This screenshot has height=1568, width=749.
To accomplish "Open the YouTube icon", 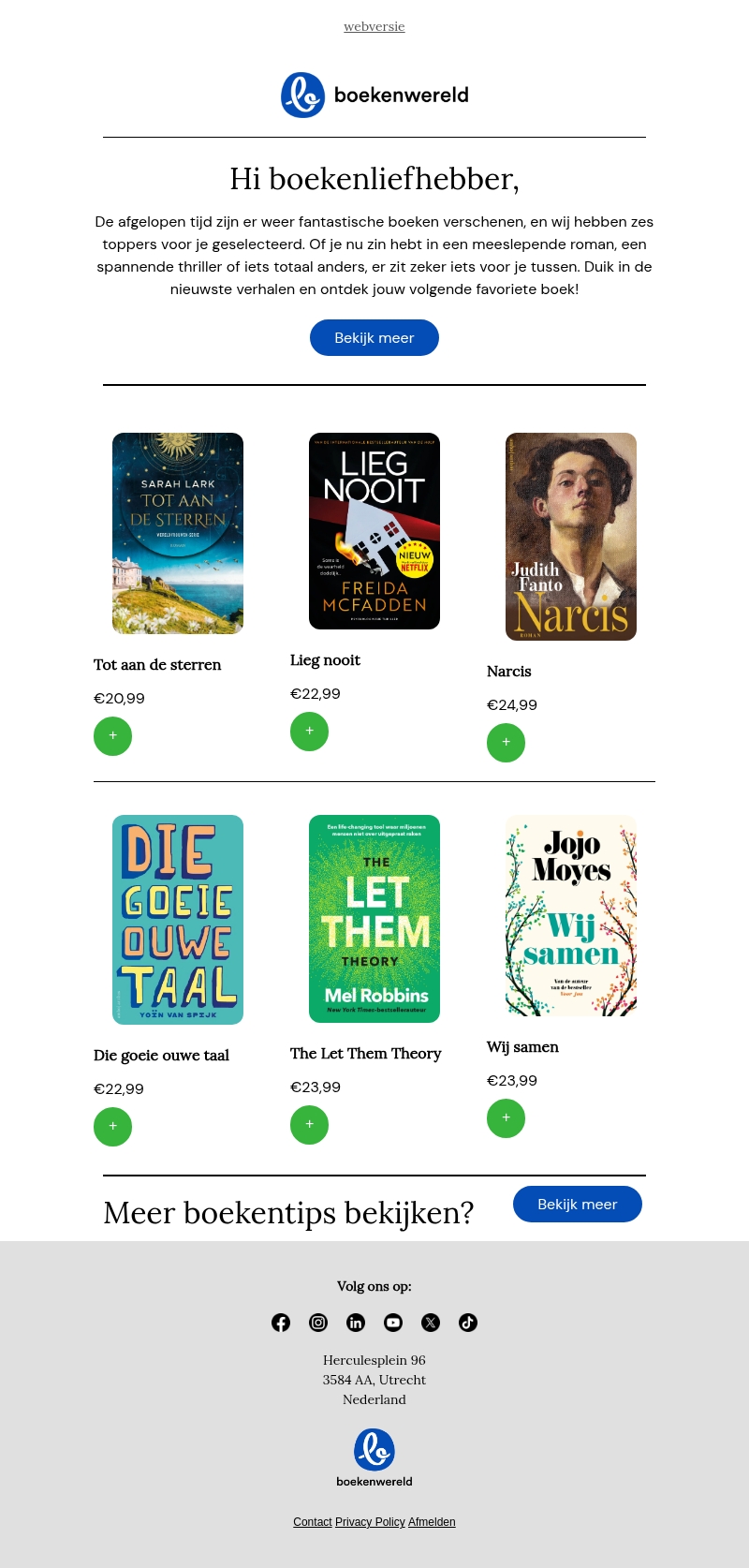I will click(x=393, y=1322).
